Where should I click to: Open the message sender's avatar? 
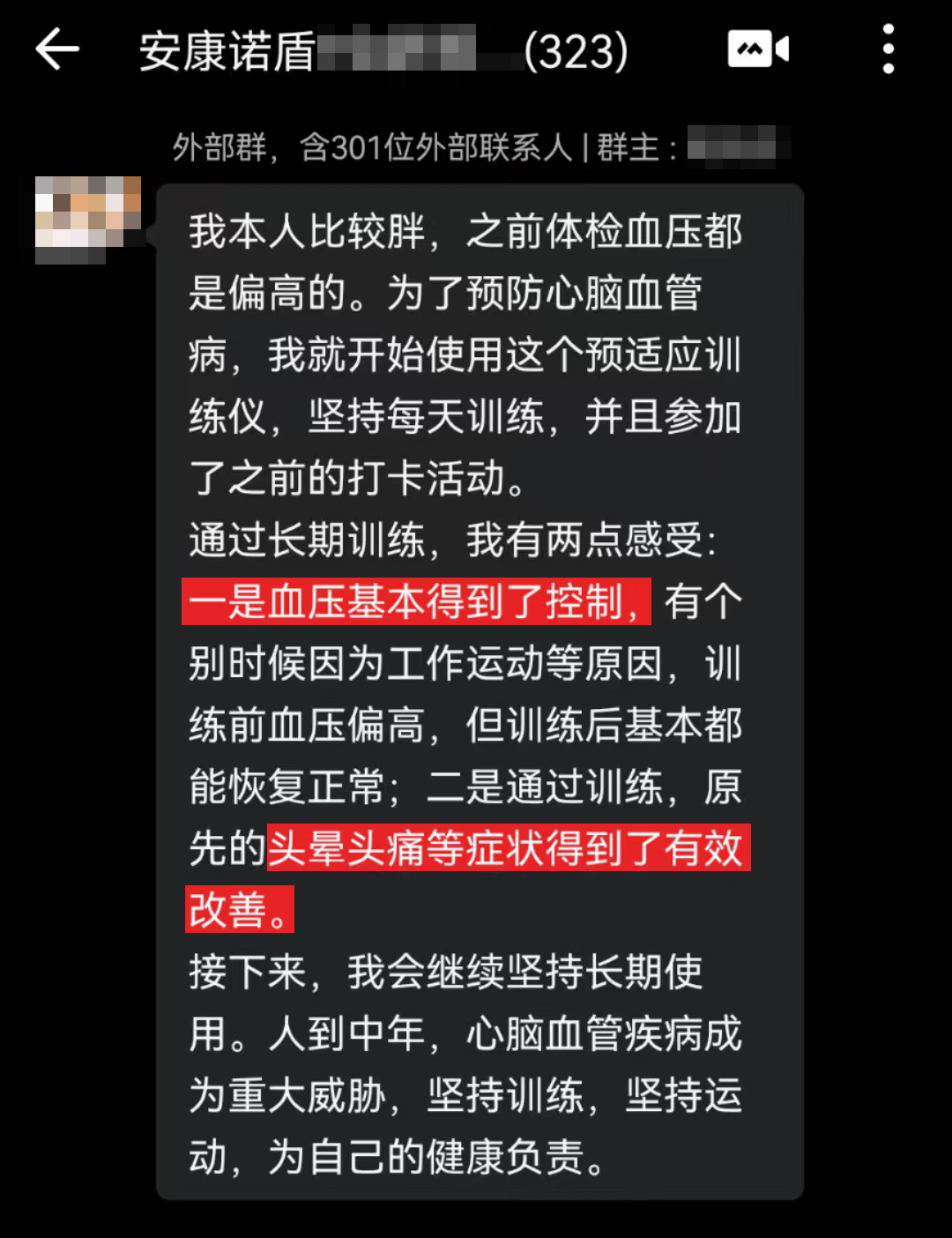pyautogui.click(x=87, y=219)
